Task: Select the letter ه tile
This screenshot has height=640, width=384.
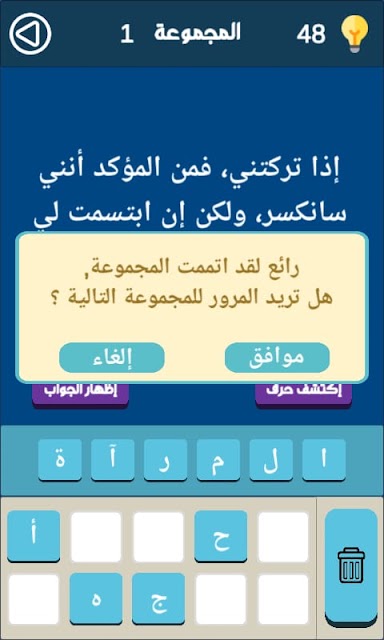Action: 96,599
